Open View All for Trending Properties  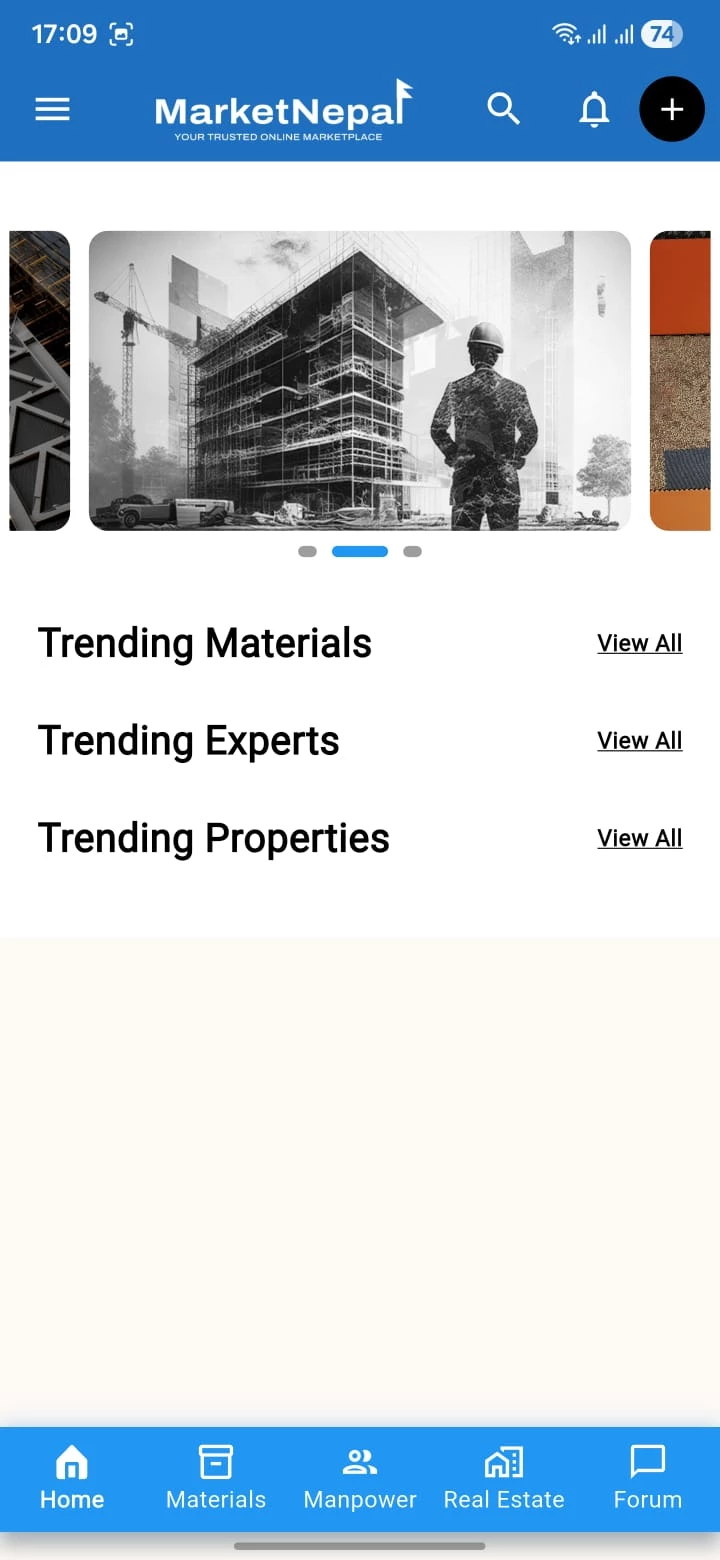point(639,838)
